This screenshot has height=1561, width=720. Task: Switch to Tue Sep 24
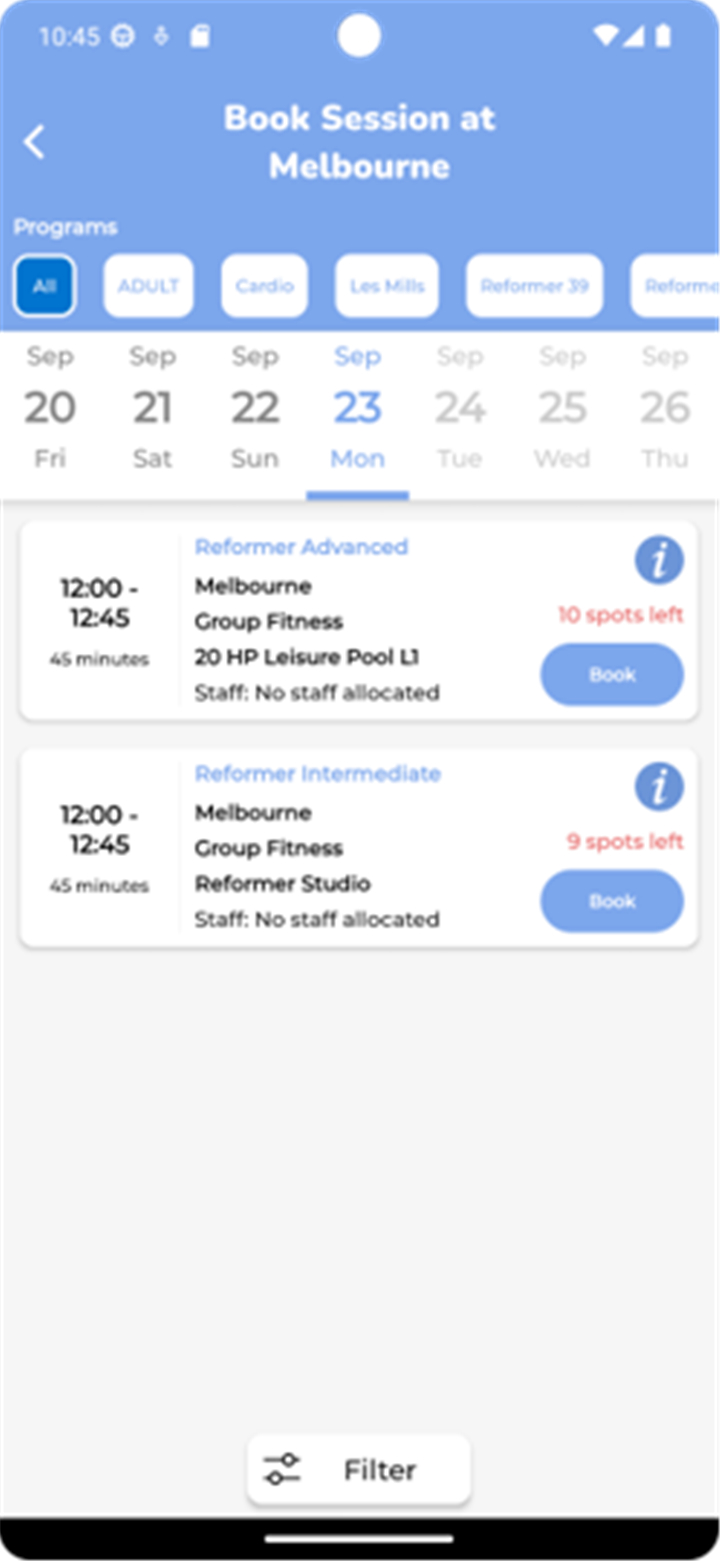coord(459,408)
